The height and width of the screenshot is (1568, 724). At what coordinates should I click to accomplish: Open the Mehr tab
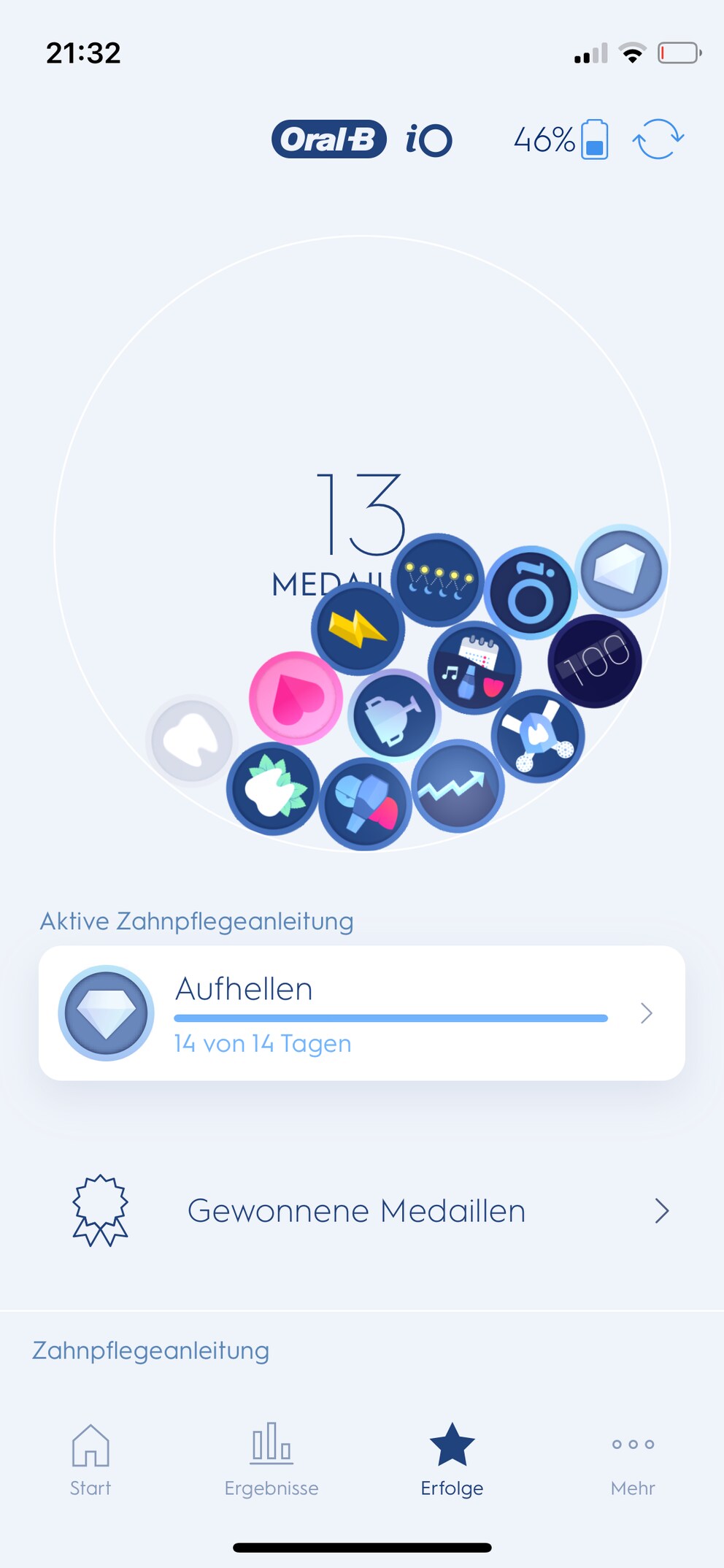coord(633,1460)
